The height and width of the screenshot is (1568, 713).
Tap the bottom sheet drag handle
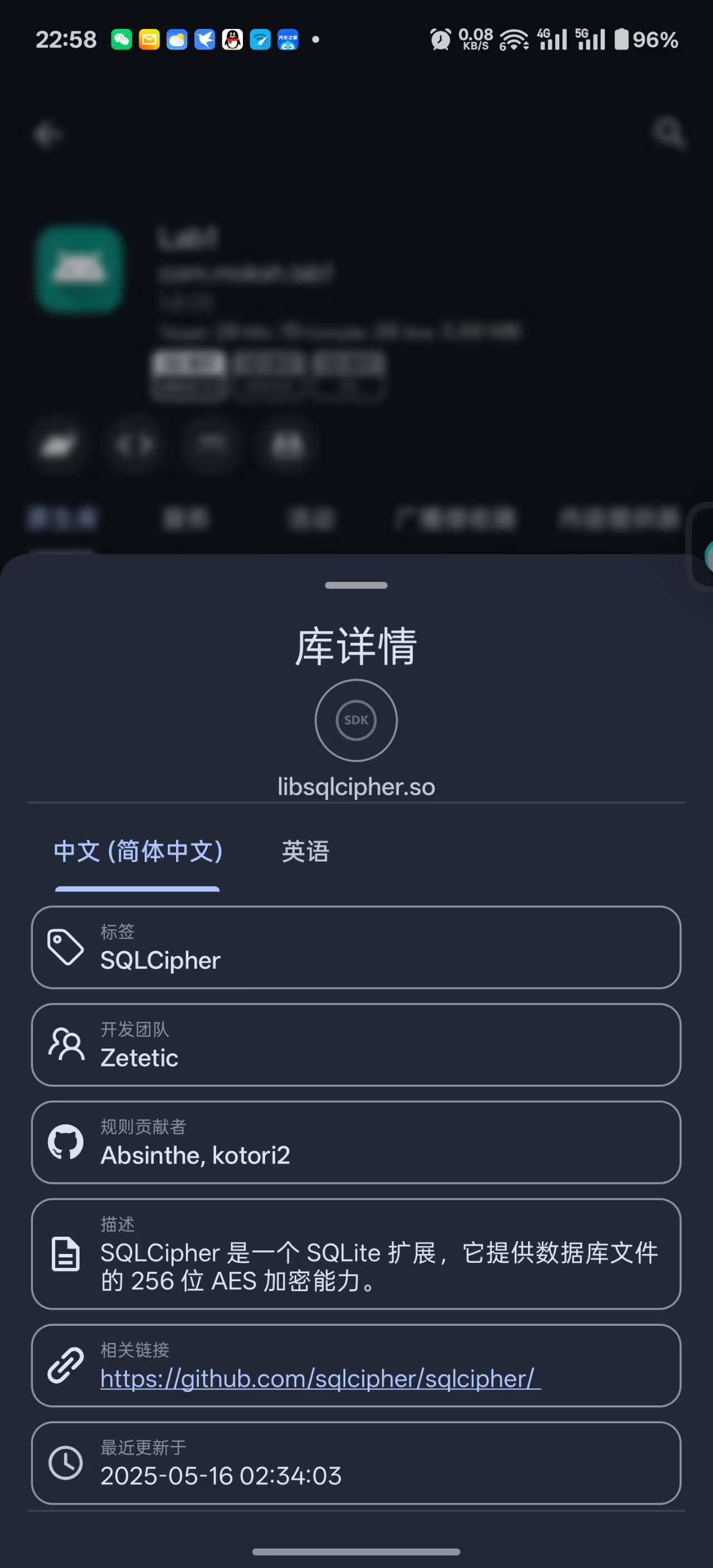click(x=355, y=586)
